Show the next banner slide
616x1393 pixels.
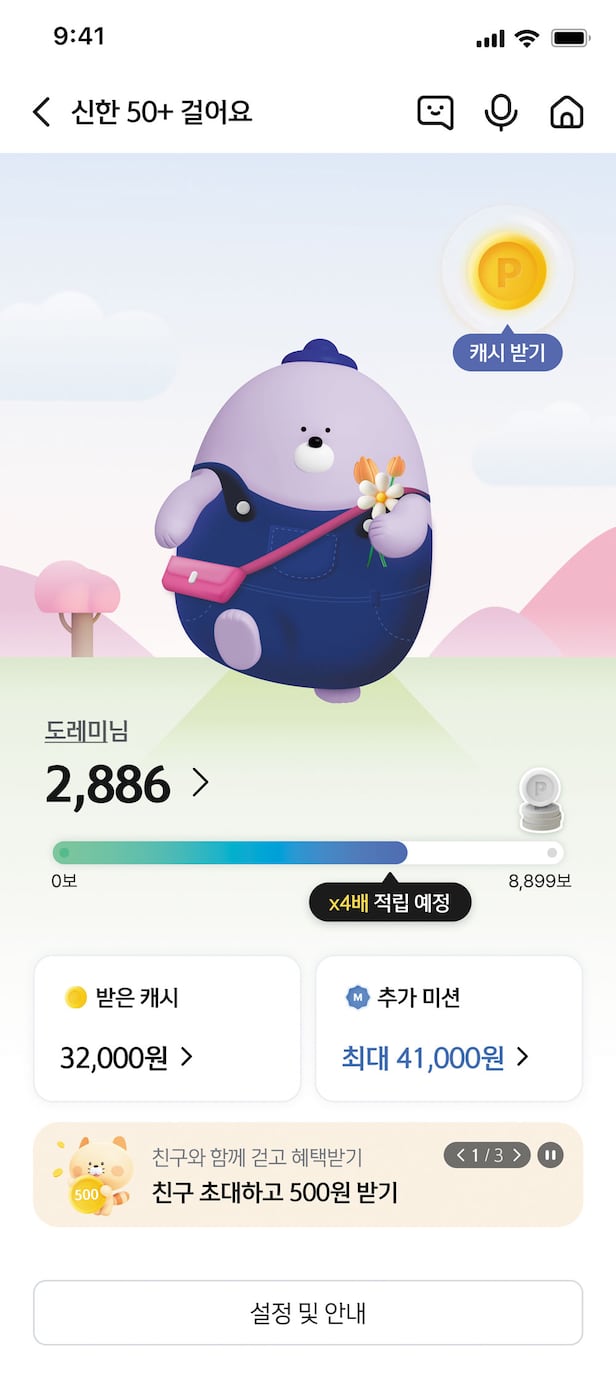[x=517, y=1156]
